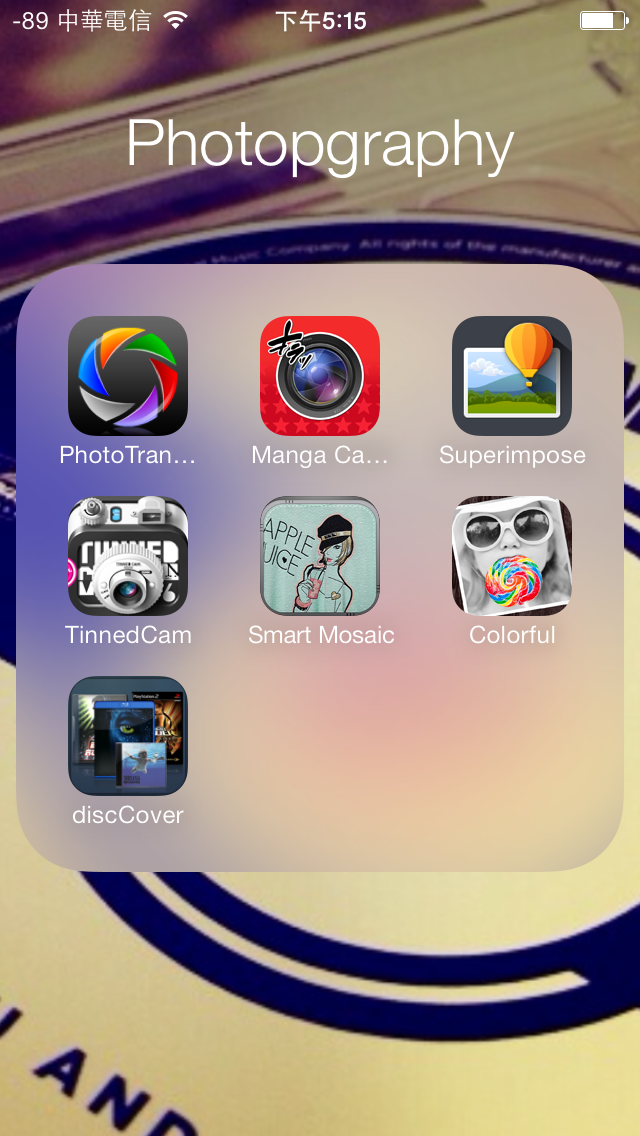Launch the Manga Camera app
This screenshot has height=1136, width=640.
point(320,376)
